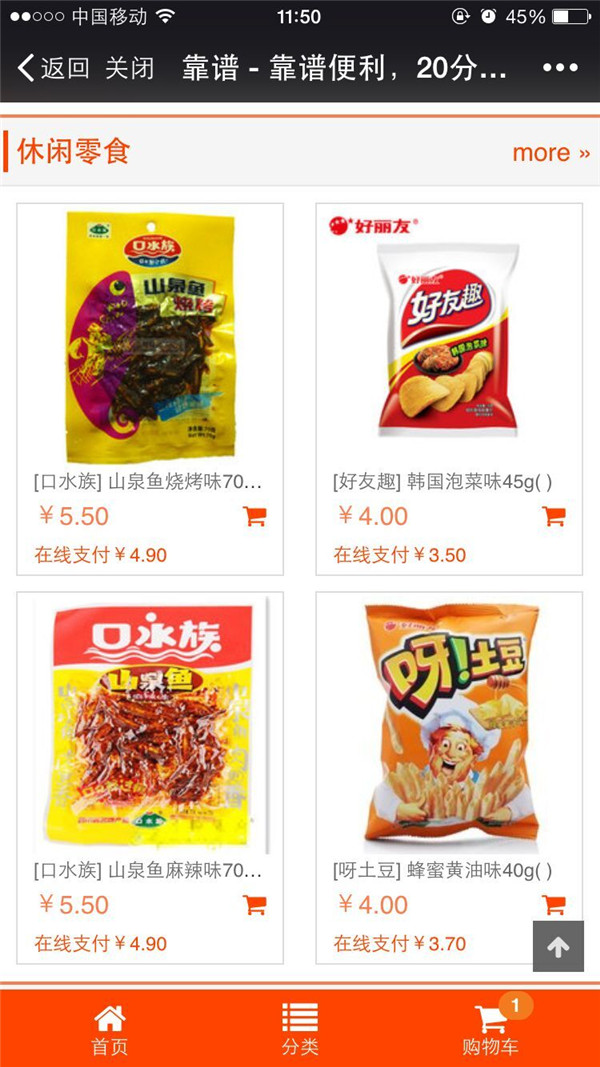
Task: Open the three-dot overflow menu
Action: 560,68
